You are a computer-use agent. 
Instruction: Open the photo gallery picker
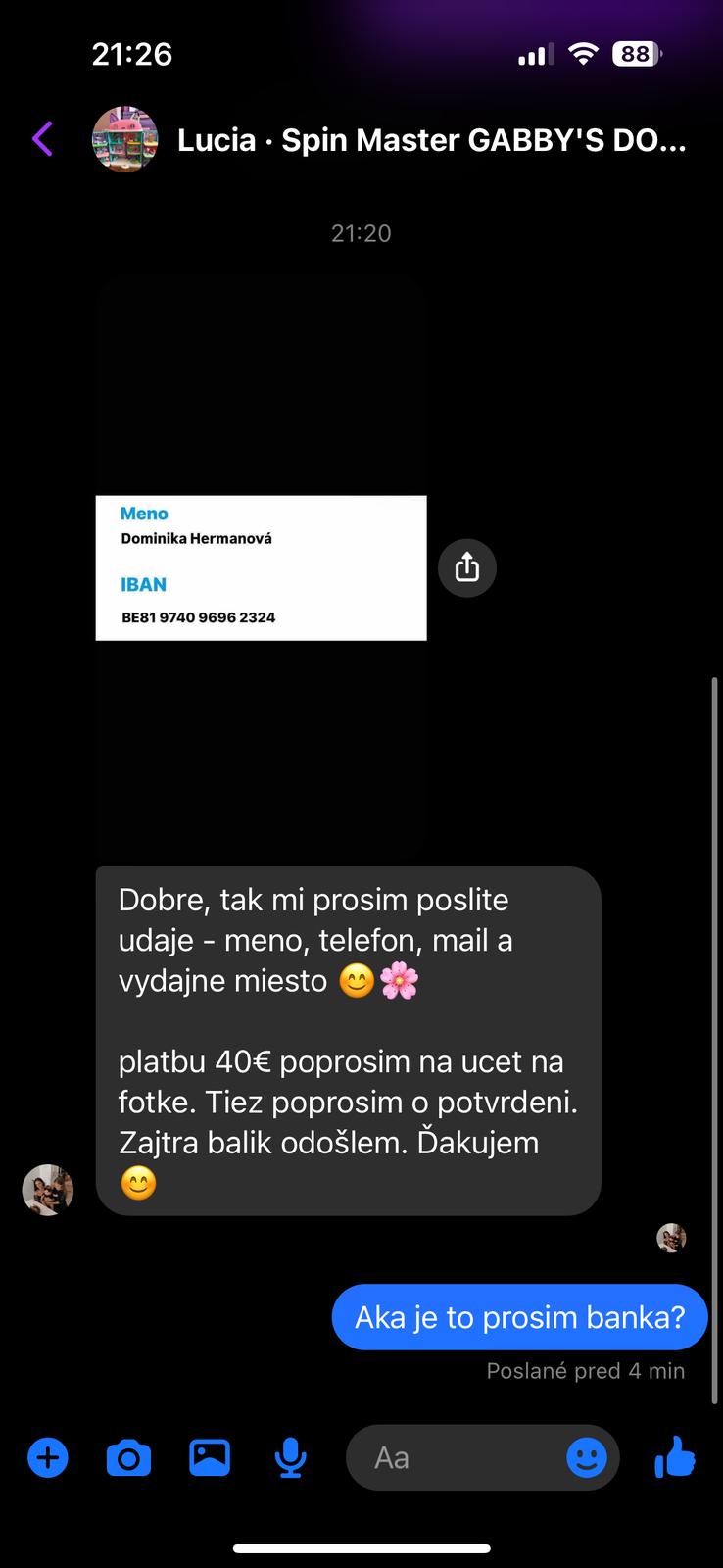[x=209, y=1458]
